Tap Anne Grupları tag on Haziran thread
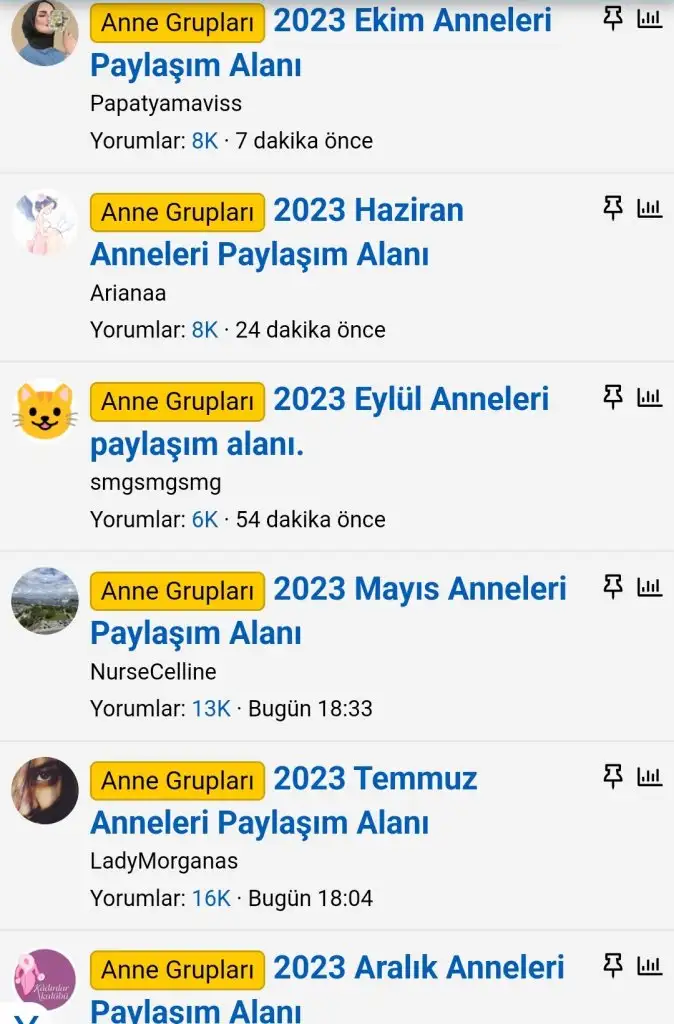This screenshot has width=674, height=1024. point(177,212)
